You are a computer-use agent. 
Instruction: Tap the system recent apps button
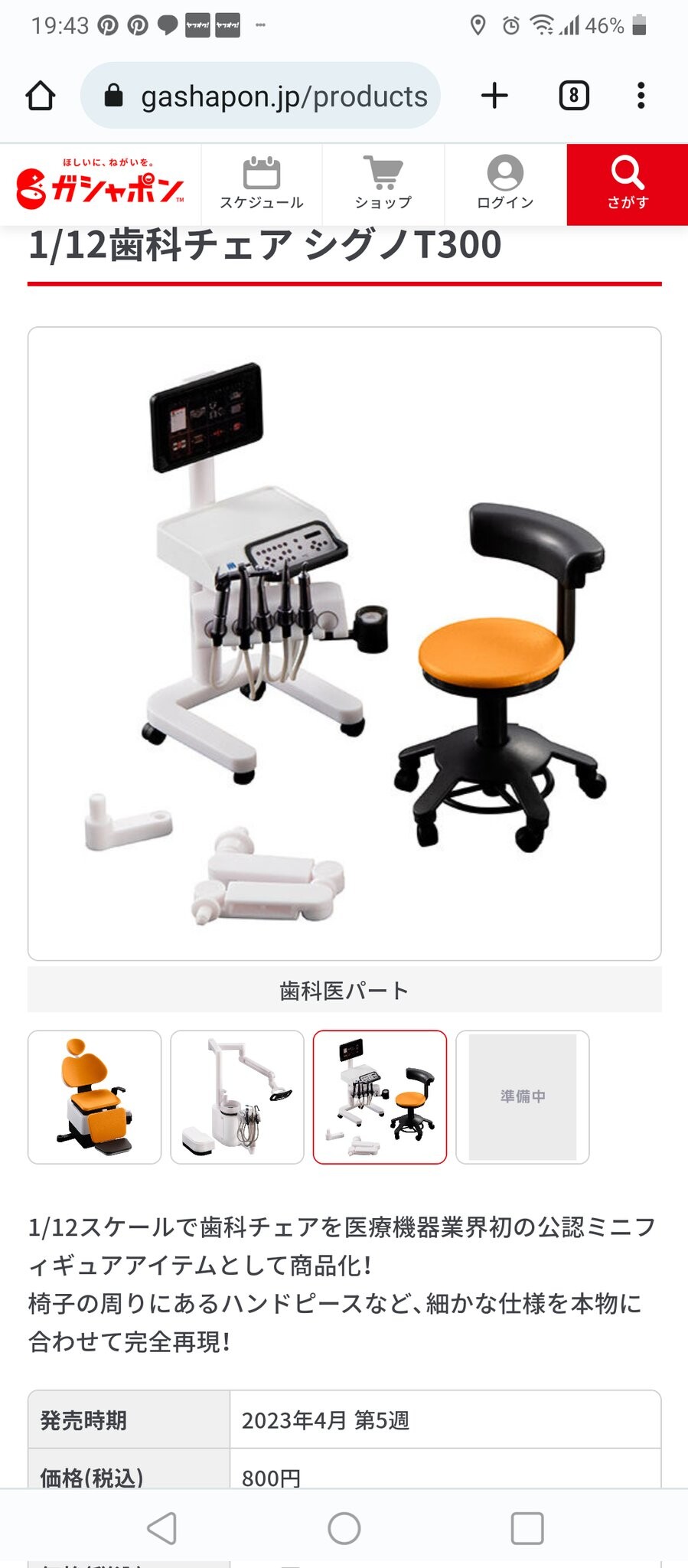click(x=527, y=1528)
